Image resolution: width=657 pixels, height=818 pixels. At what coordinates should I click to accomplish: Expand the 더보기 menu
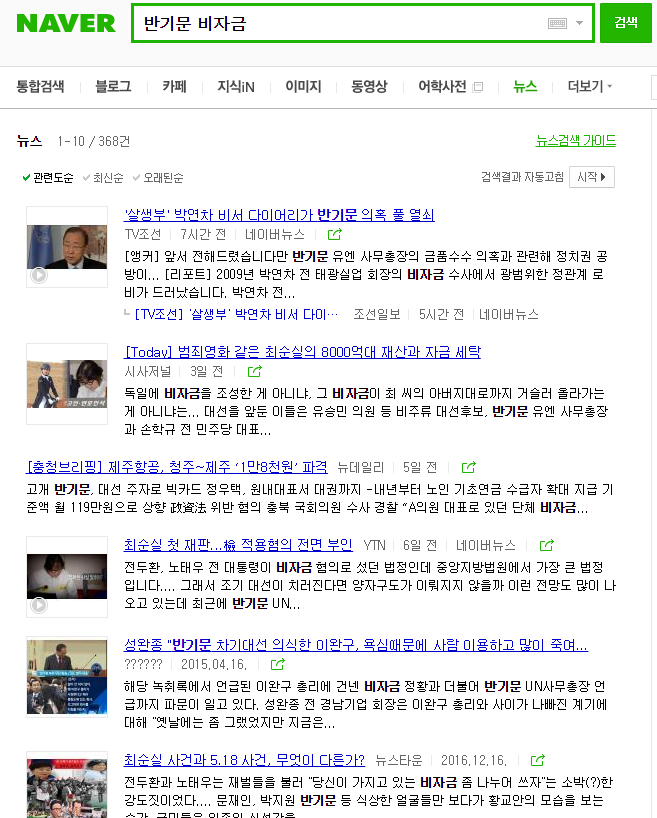589,87
